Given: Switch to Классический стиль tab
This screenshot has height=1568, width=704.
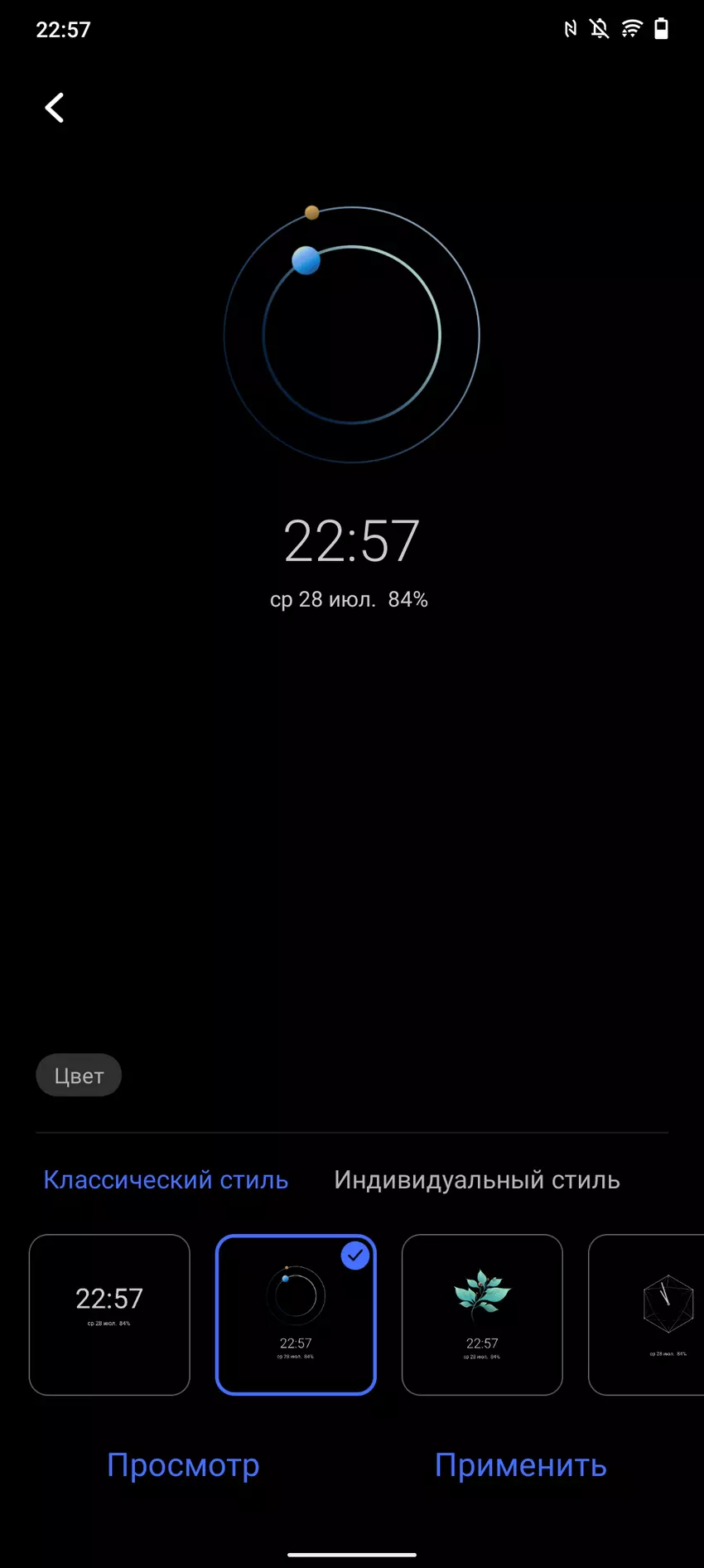Looking at the screenshot, I should (166, 1179).
